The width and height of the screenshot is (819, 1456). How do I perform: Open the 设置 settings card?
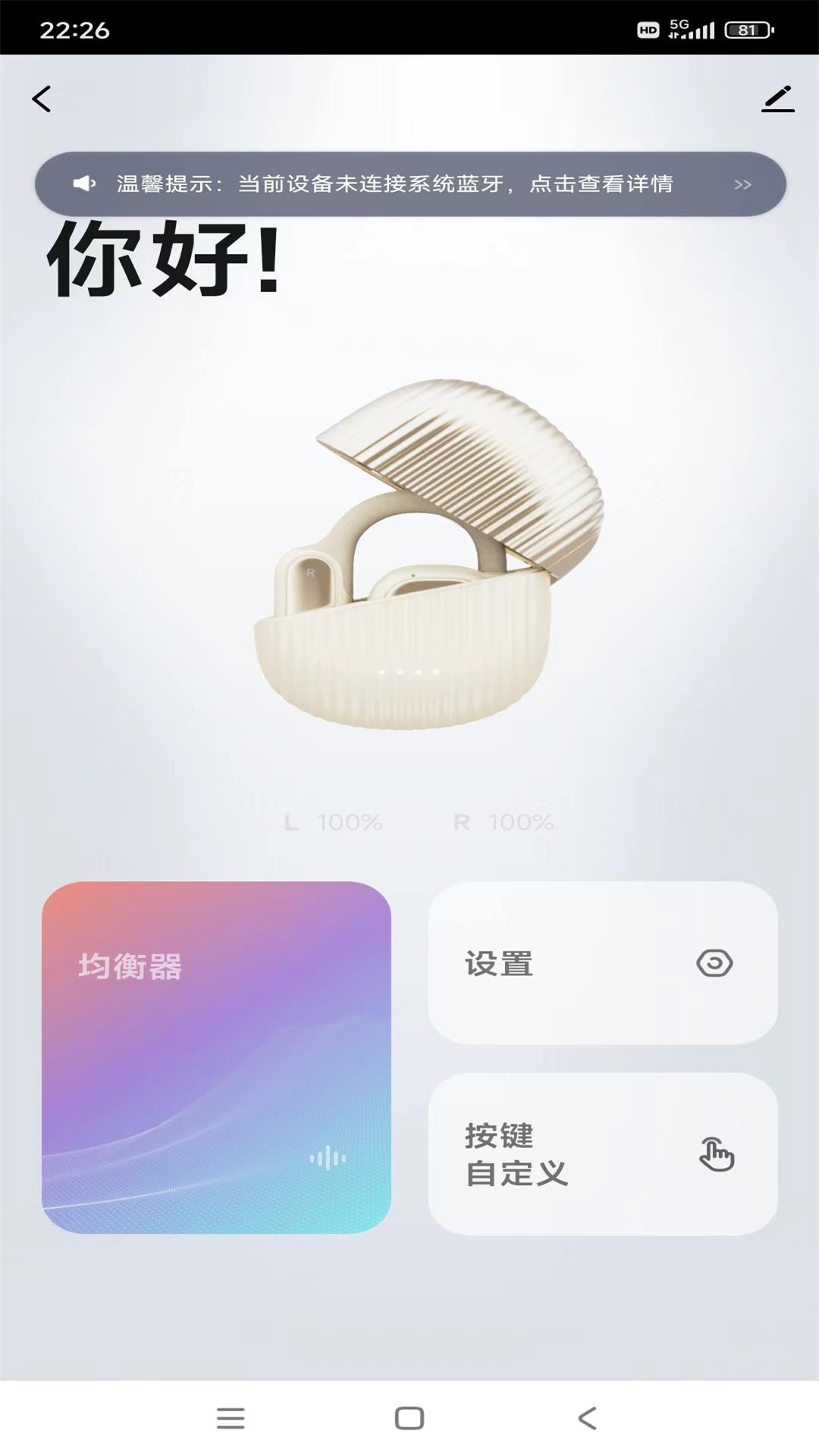click(x=602, y=963)
